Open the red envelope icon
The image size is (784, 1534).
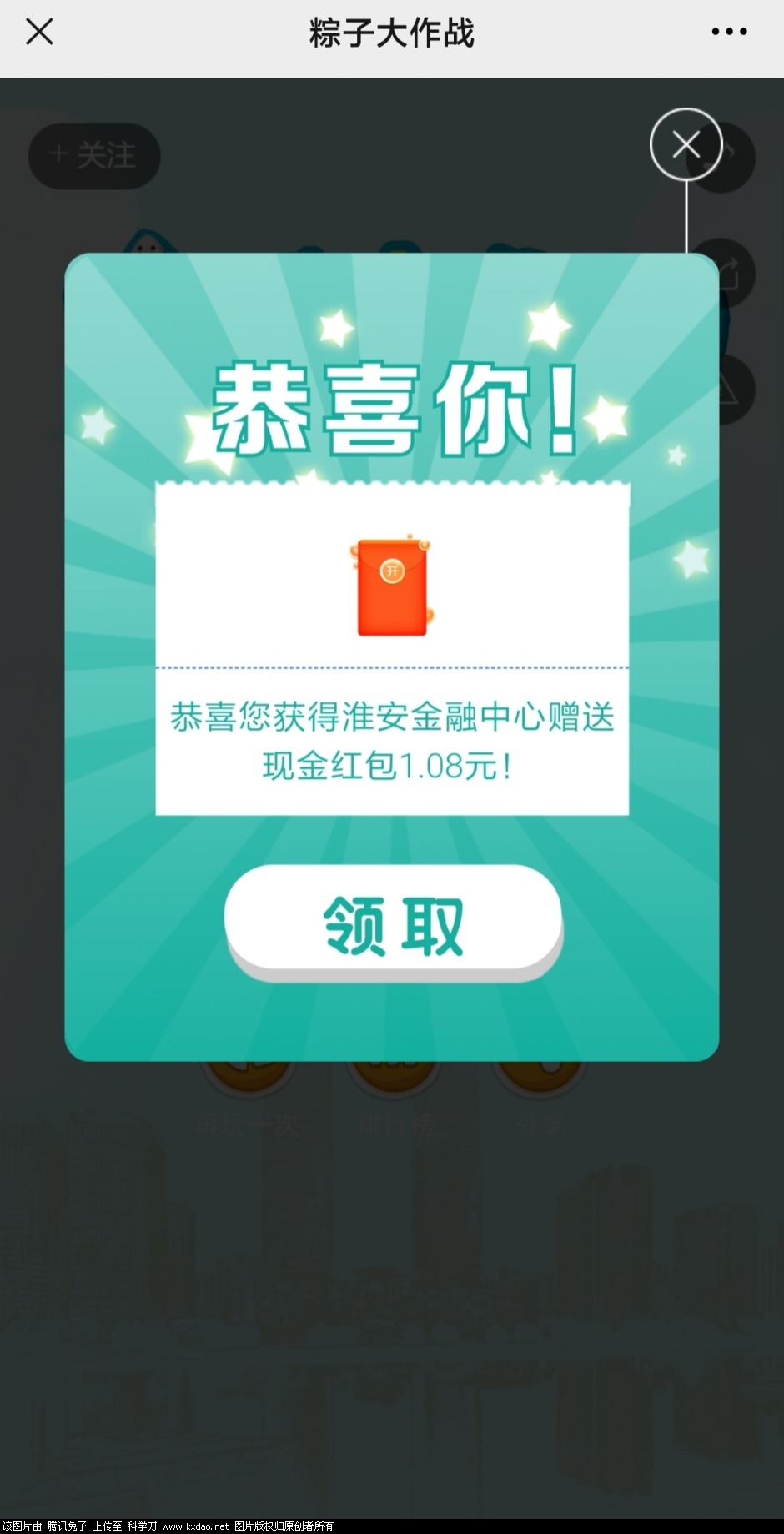[393, 586]
